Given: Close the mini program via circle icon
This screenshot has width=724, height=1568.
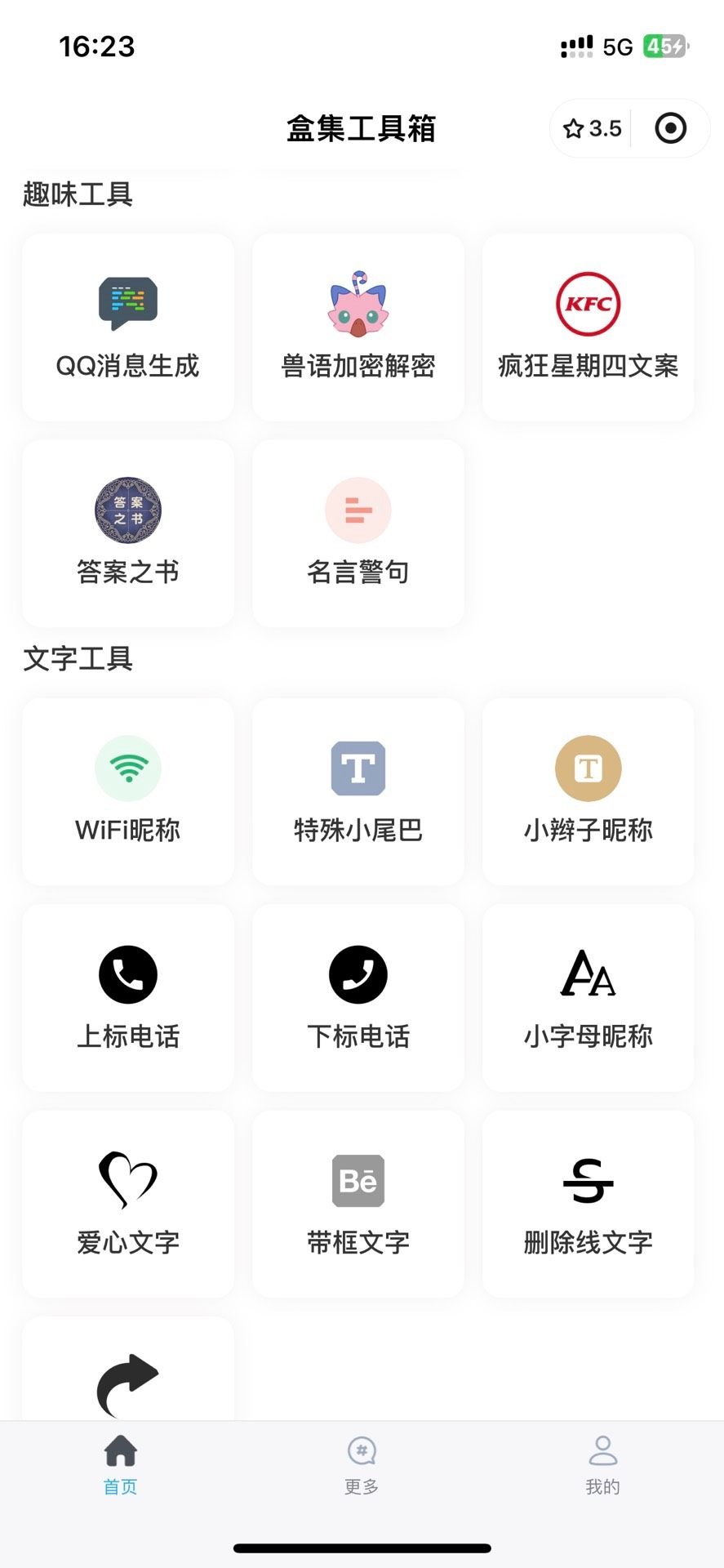Looking at the screenshot, I should [x=670, y=129].
